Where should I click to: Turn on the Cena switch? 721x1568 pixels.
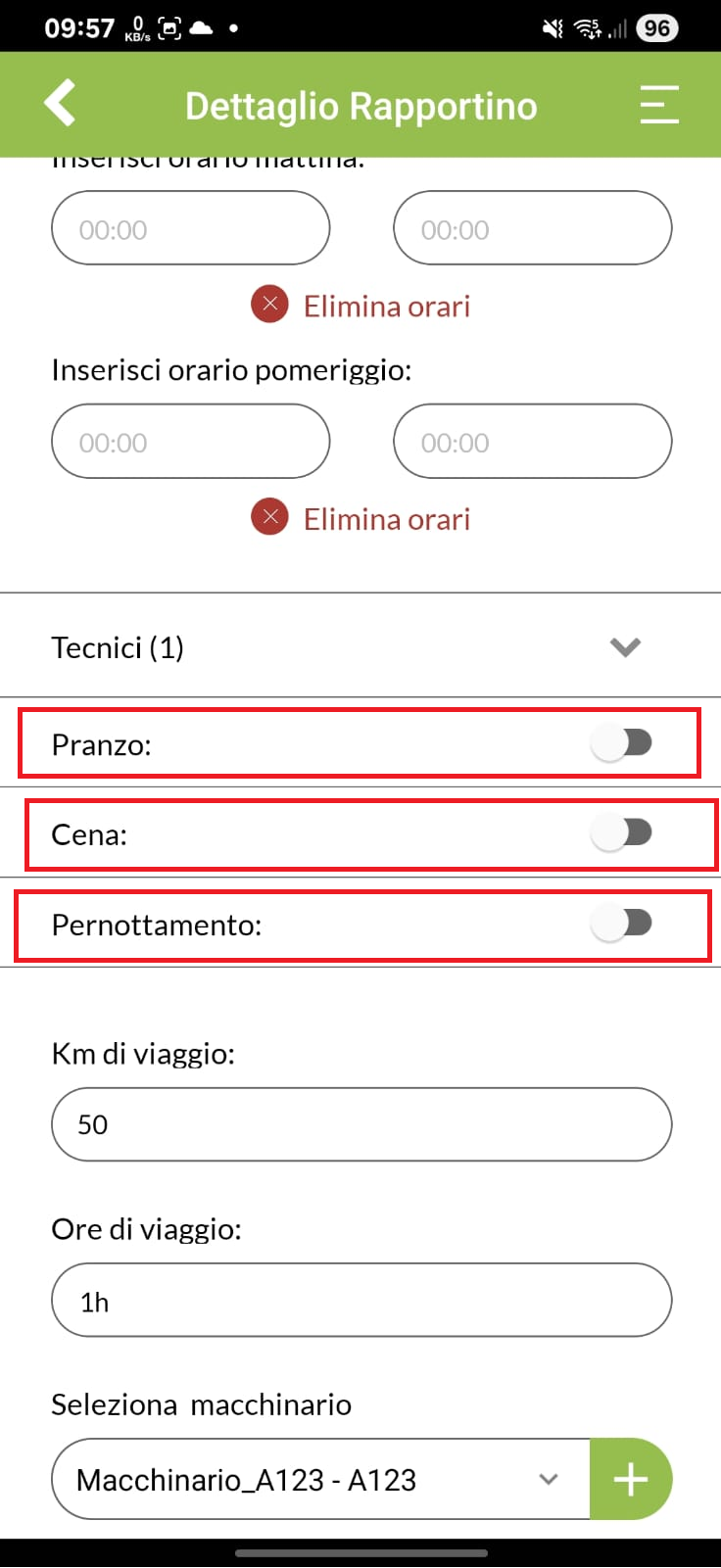click(x=622, y=833)
